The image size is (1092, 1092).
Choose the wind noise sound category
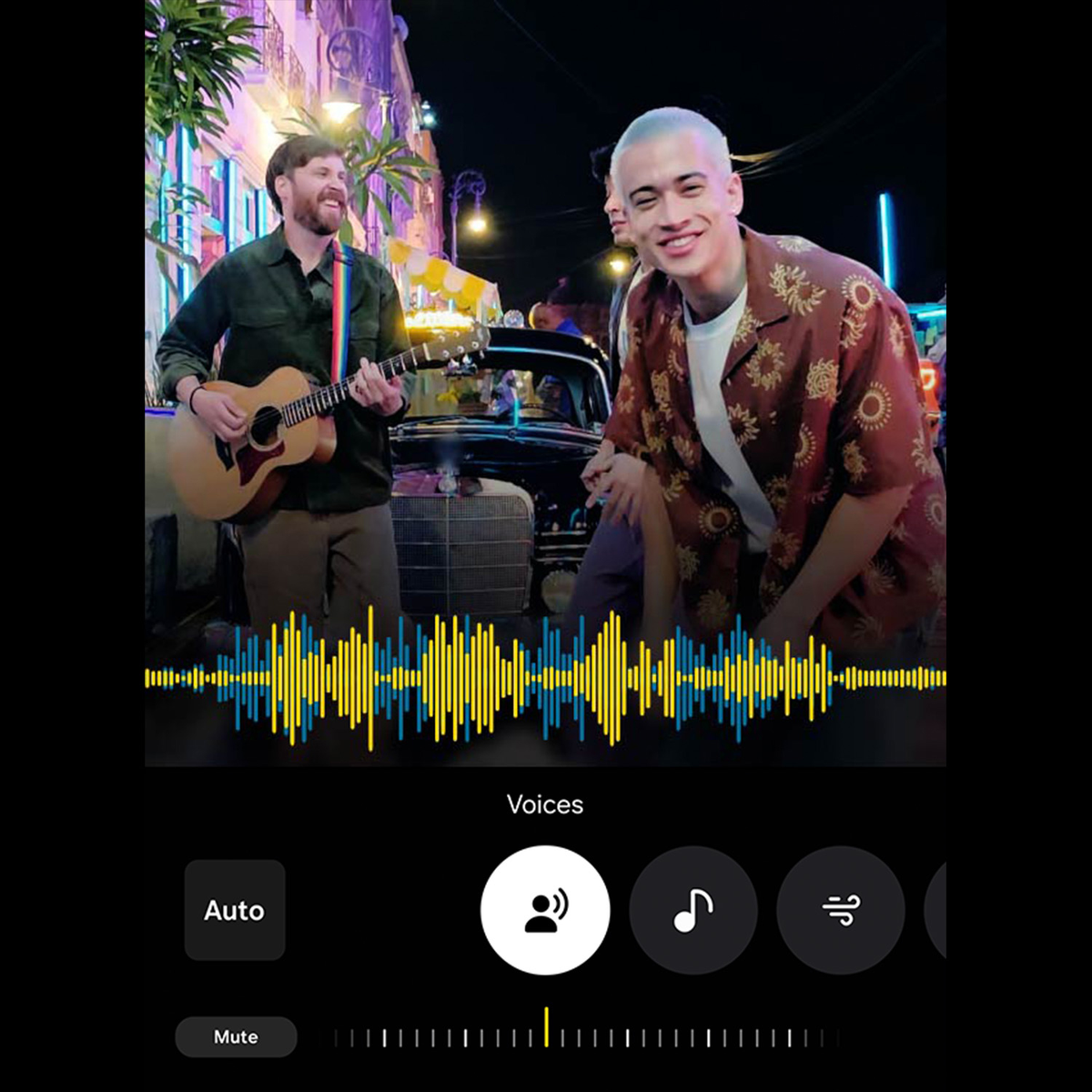840,910
